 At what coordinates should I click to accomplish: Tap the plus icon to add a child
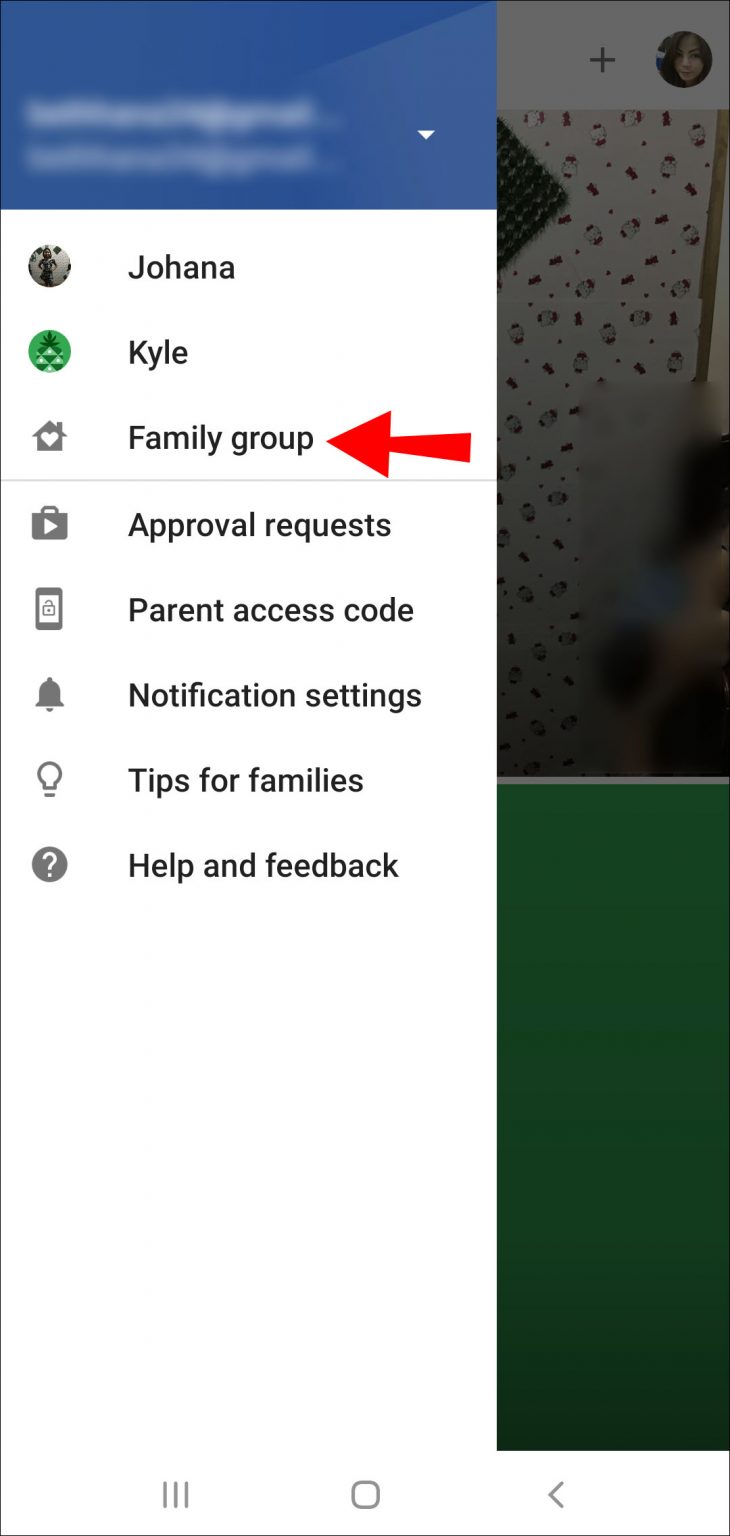click(603, 59)
